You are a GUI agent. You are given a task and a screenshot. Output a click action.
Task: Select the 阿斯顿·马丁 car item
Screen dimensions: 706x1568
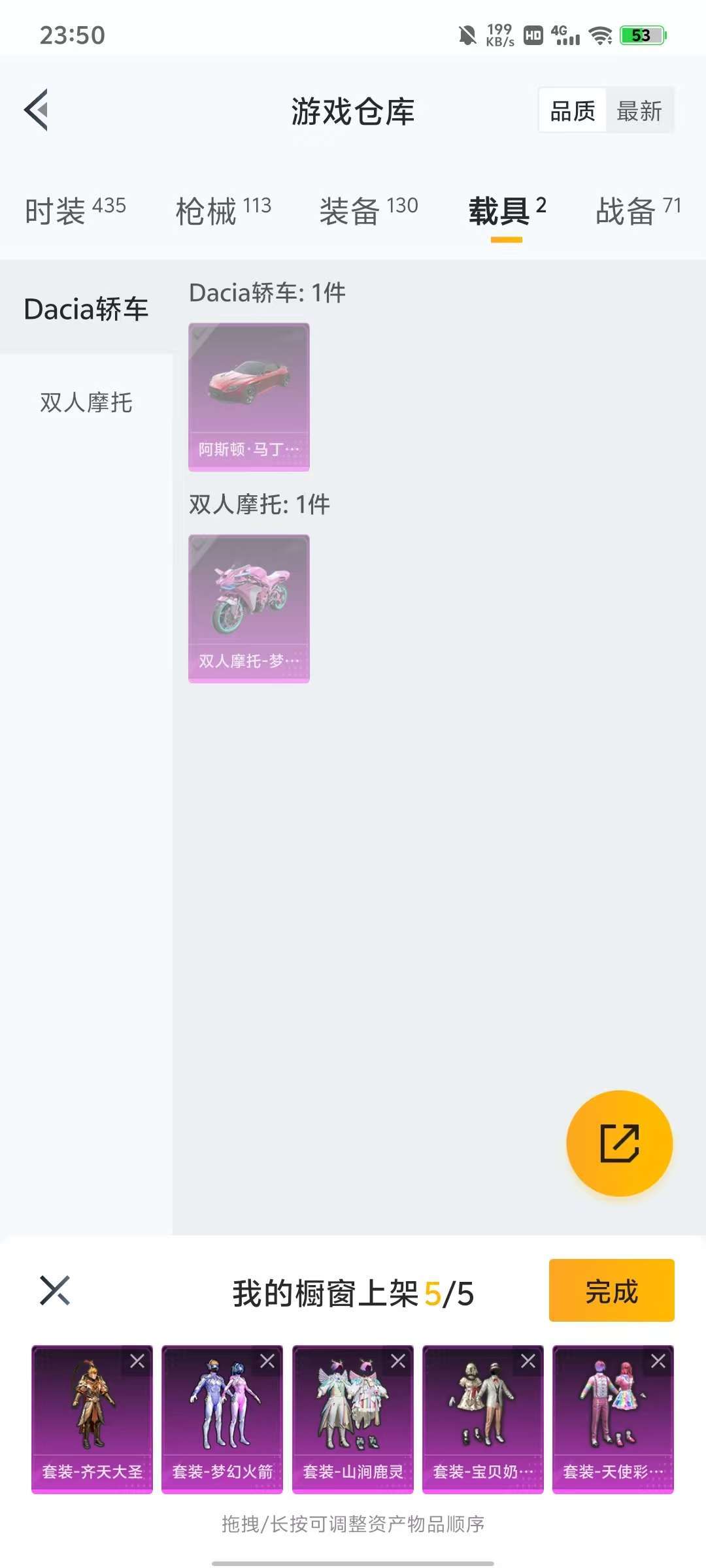249,397
